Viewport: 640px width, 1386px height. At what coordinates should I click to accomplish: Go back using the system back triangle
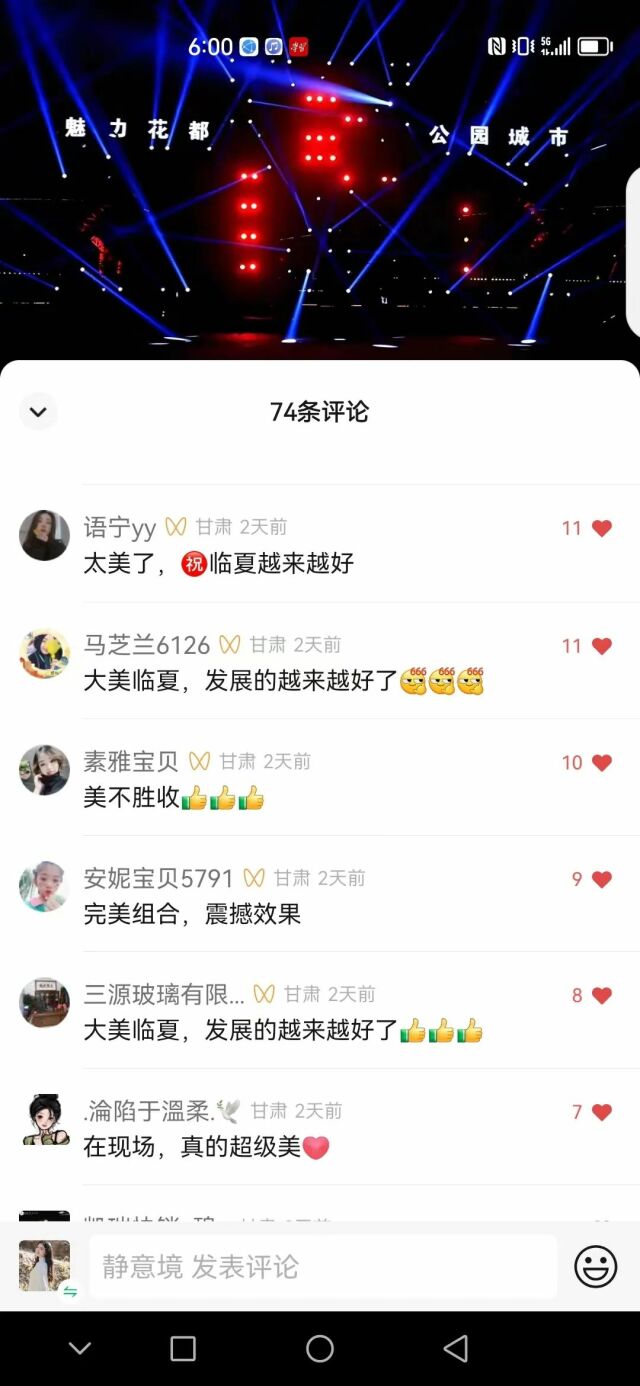pyautogui.click(x=456, y=1349)
